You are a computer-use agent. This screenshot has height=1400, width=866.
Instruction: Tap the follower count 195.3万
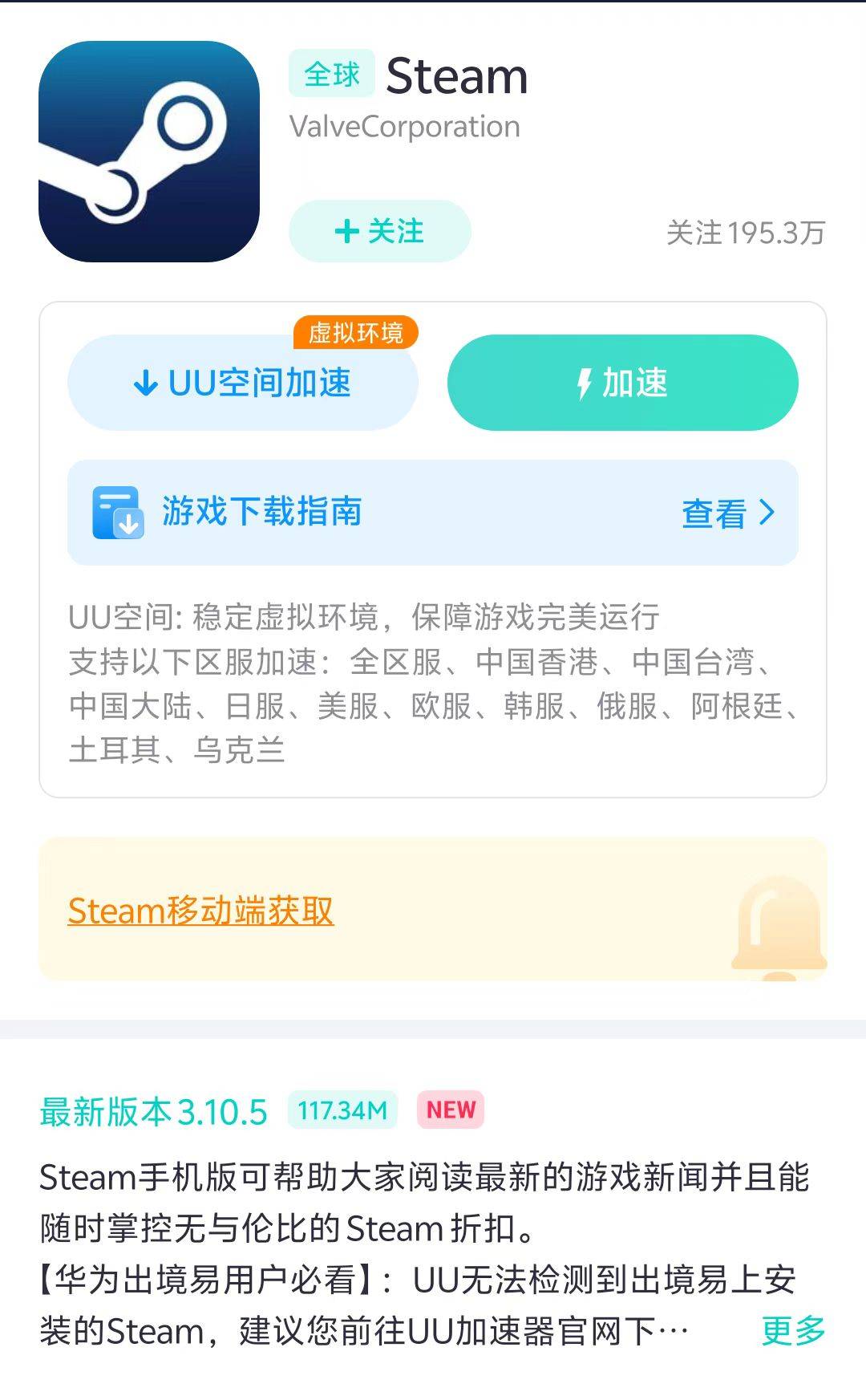(744, 232)
